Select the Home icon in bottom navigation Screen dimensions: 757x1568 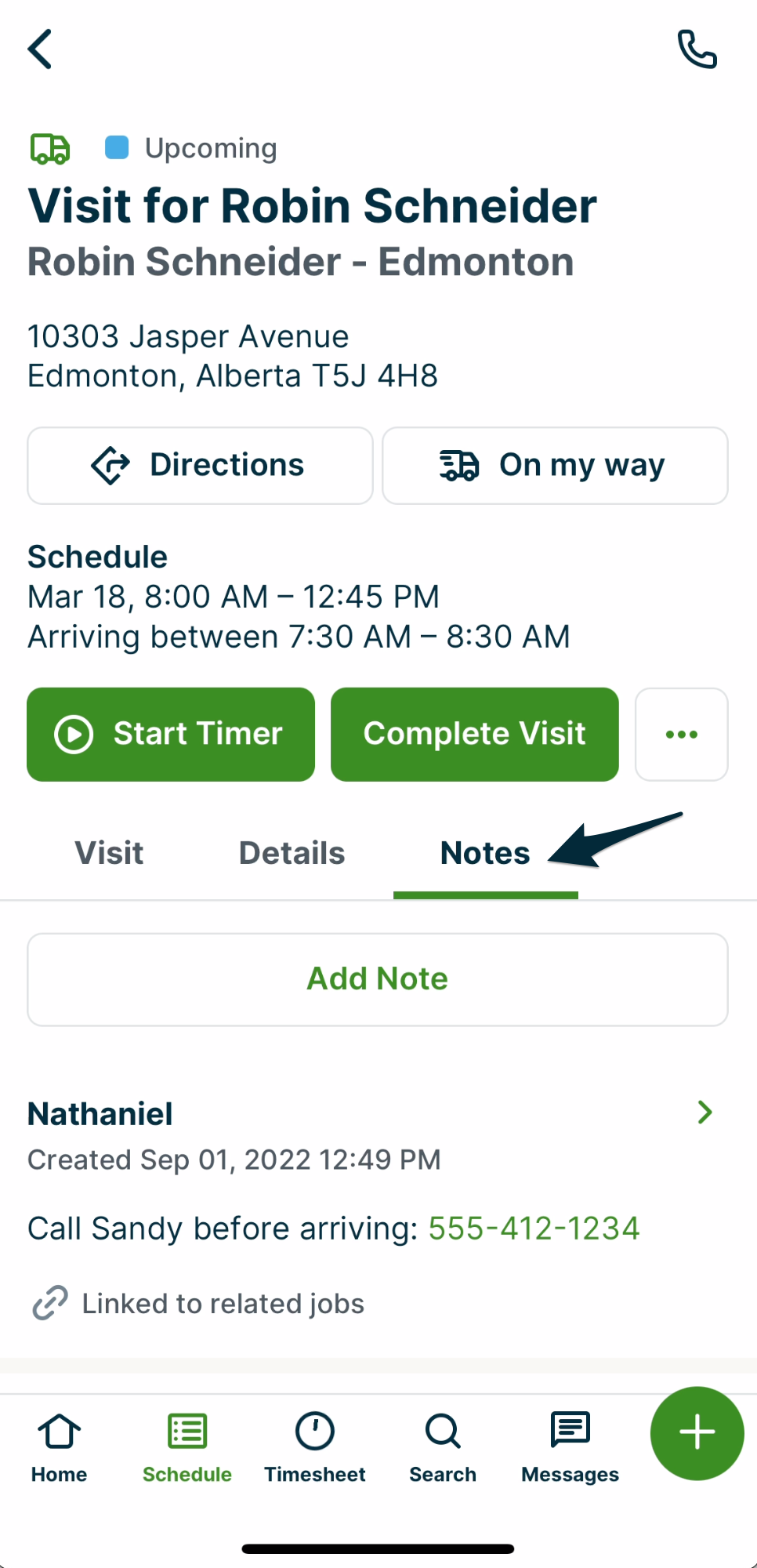[x=59, y=1446]
